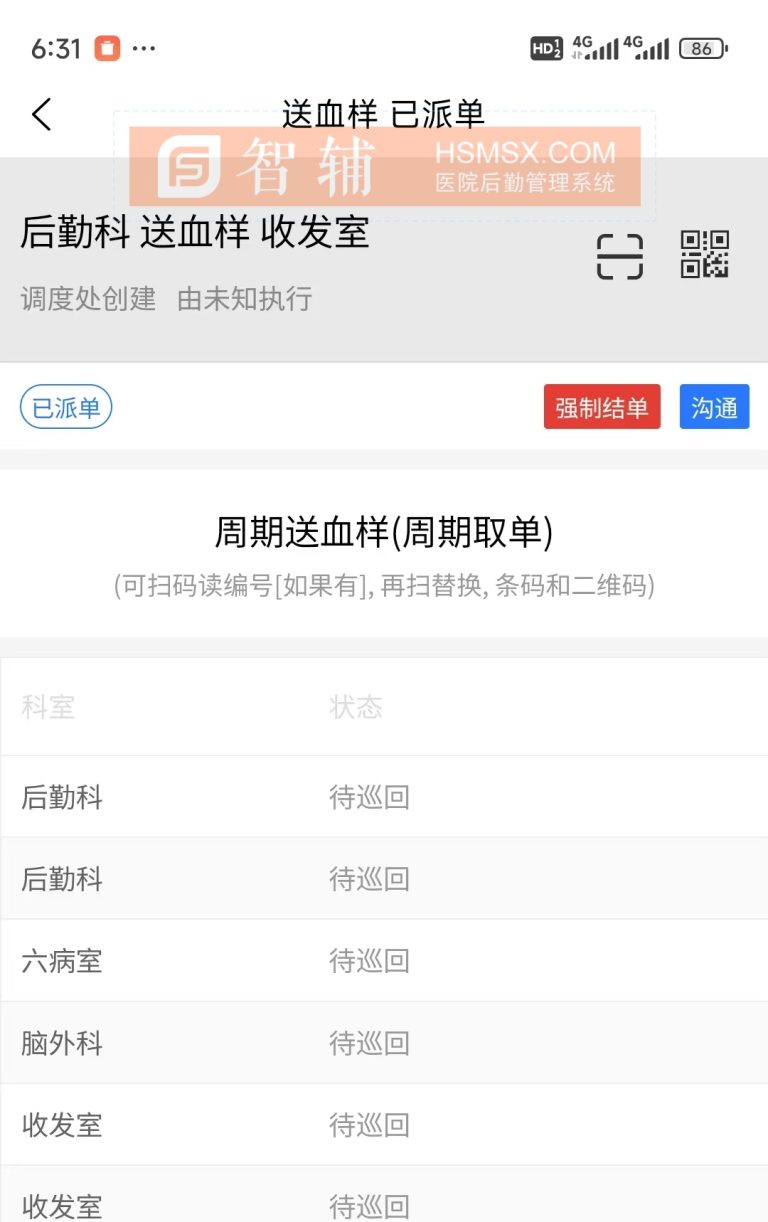Tap the barcode scan icon
768x1222 pixels.
tap(619, 256)
